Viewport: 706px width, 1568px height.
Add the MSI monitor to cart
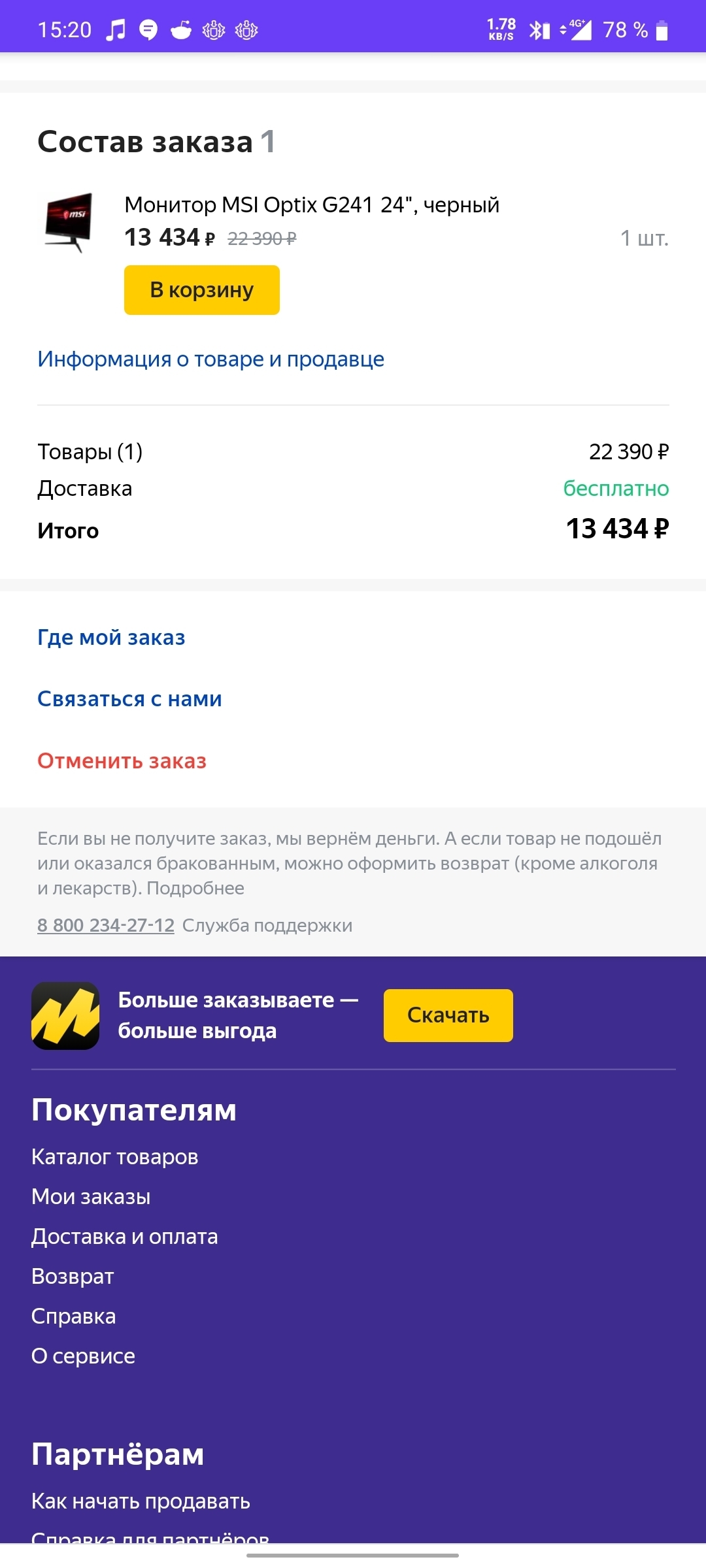coord(201,290)
